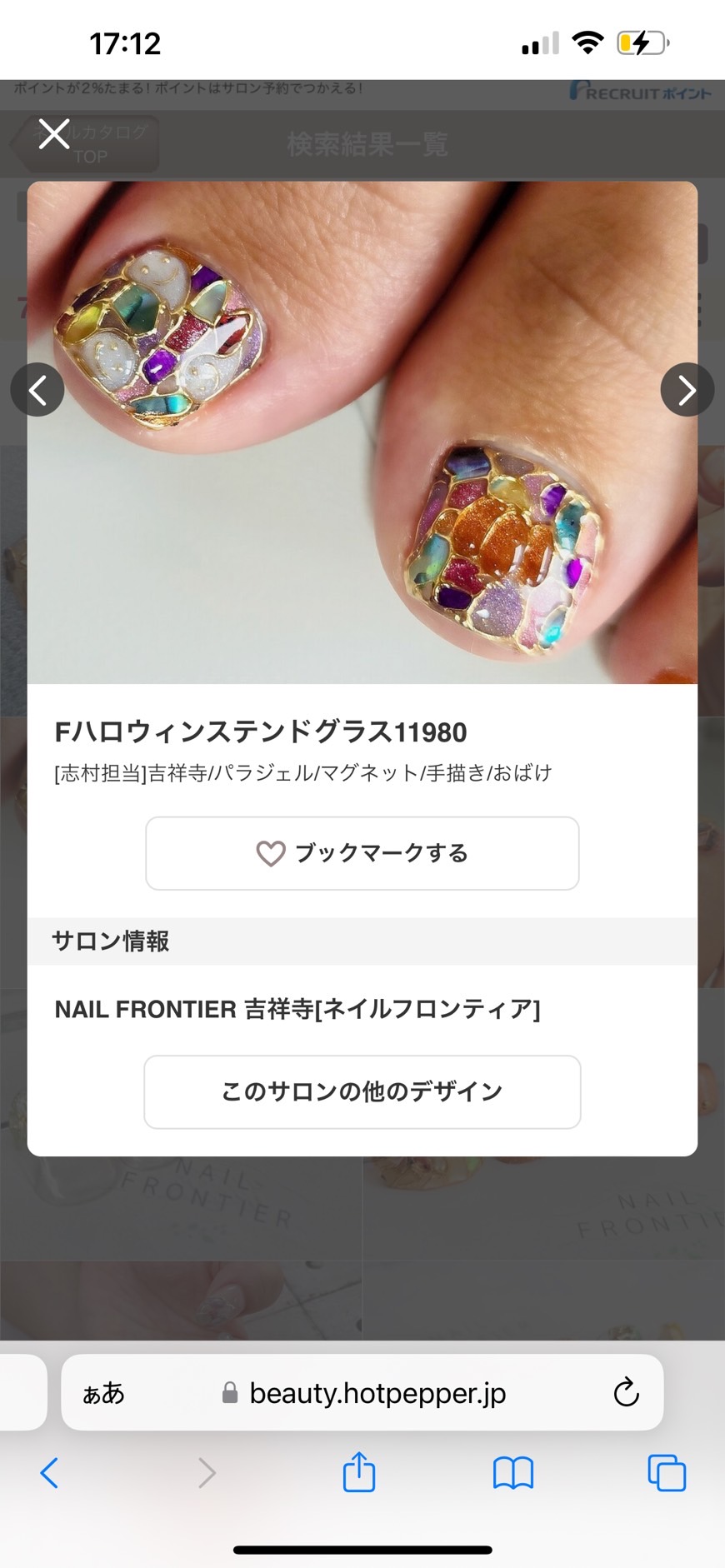Open このサロンの他のデザイン

(362, 1091)
